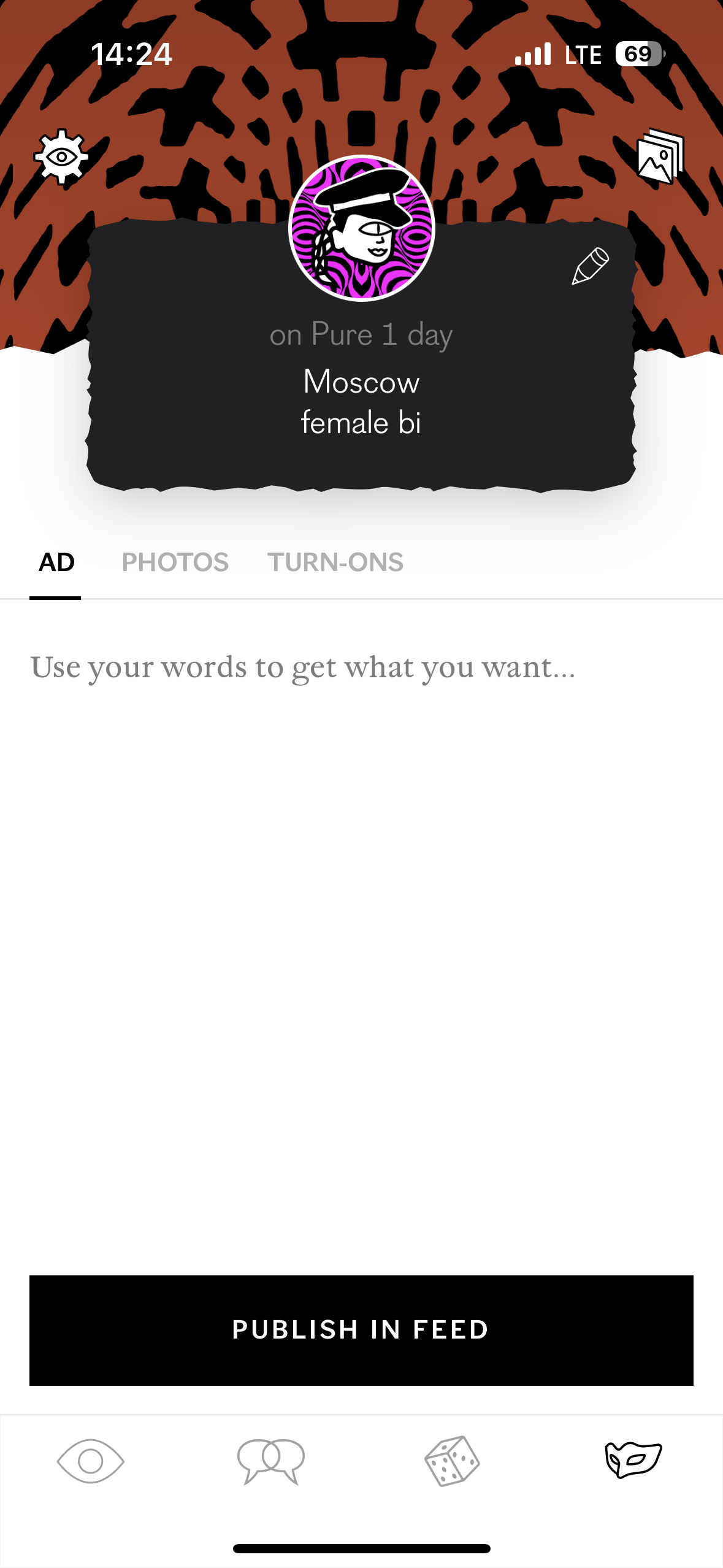The image size is (723, 1568).
Task: Tap PUBLISH IN FEED button
Action: tap(361, 1330)
